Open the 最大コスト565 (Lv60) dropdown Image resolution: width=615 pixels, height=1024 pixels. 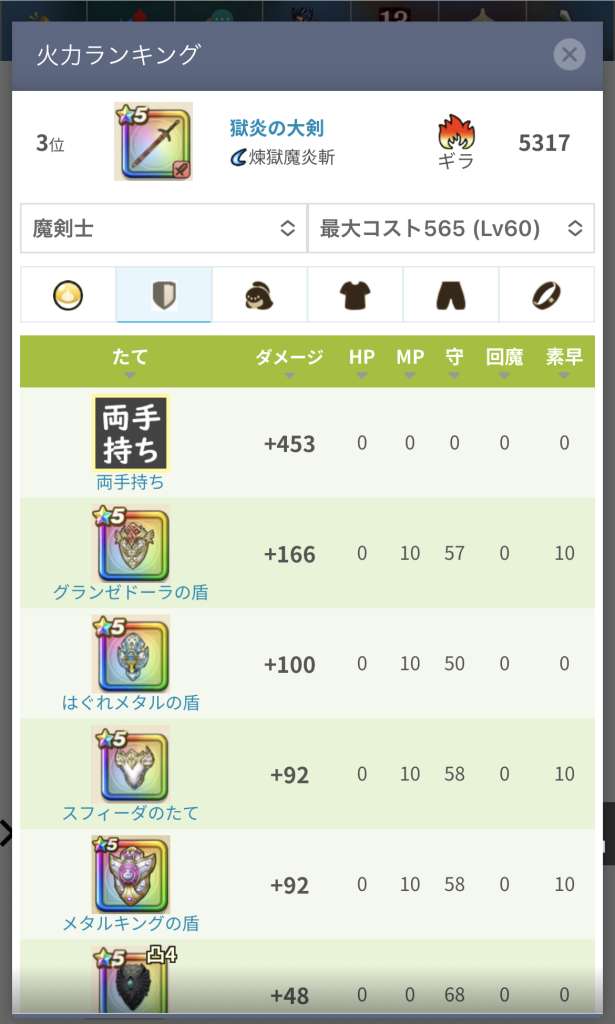tap(450, 229)
